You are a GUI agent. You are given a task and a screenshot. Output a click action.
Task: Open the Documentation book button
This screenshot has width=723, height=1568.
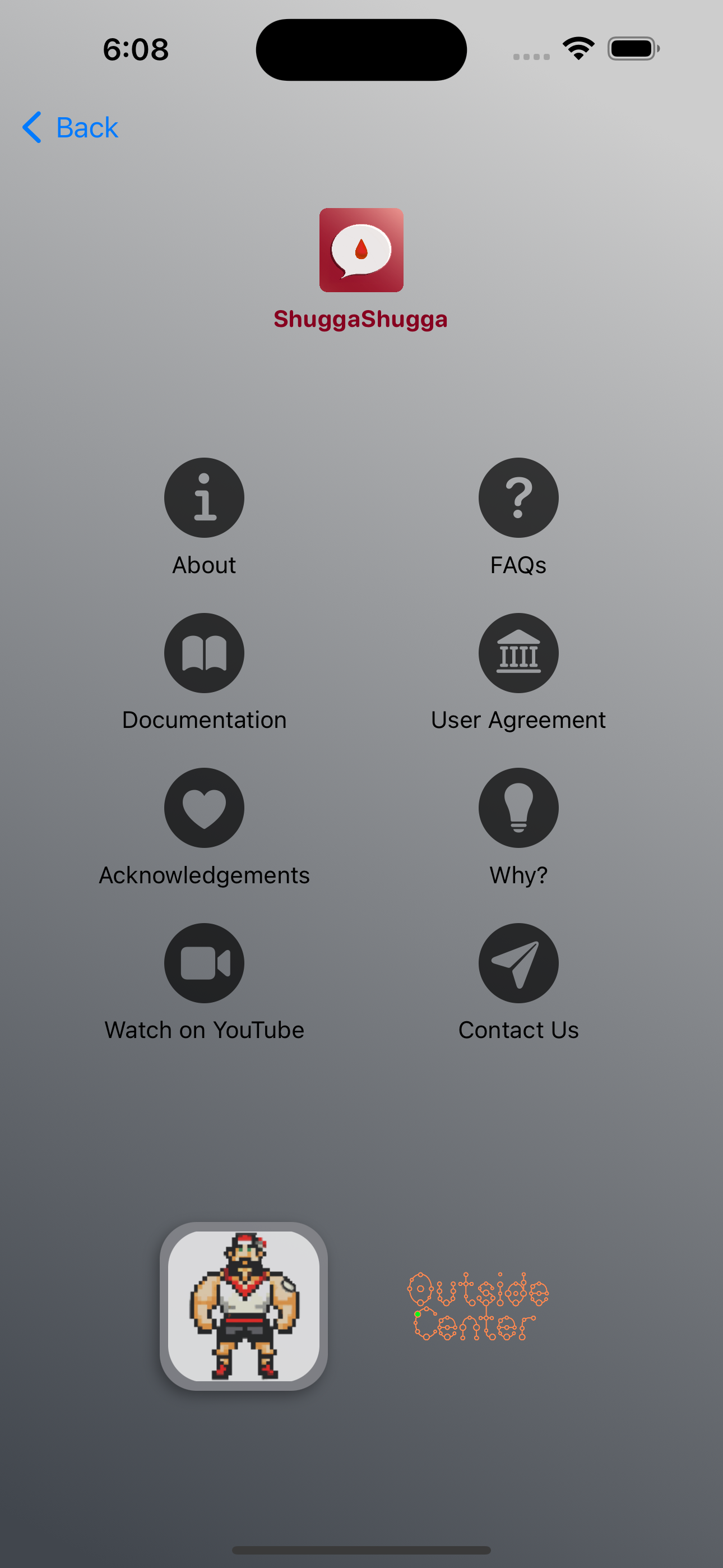[x=204, y=653]
